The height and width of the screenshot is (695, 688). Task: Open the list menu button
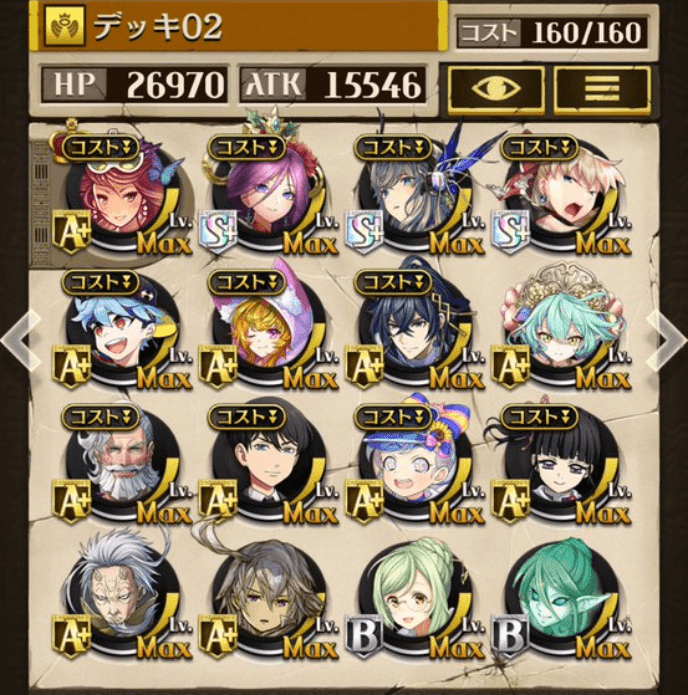click(x=603, y=88)
